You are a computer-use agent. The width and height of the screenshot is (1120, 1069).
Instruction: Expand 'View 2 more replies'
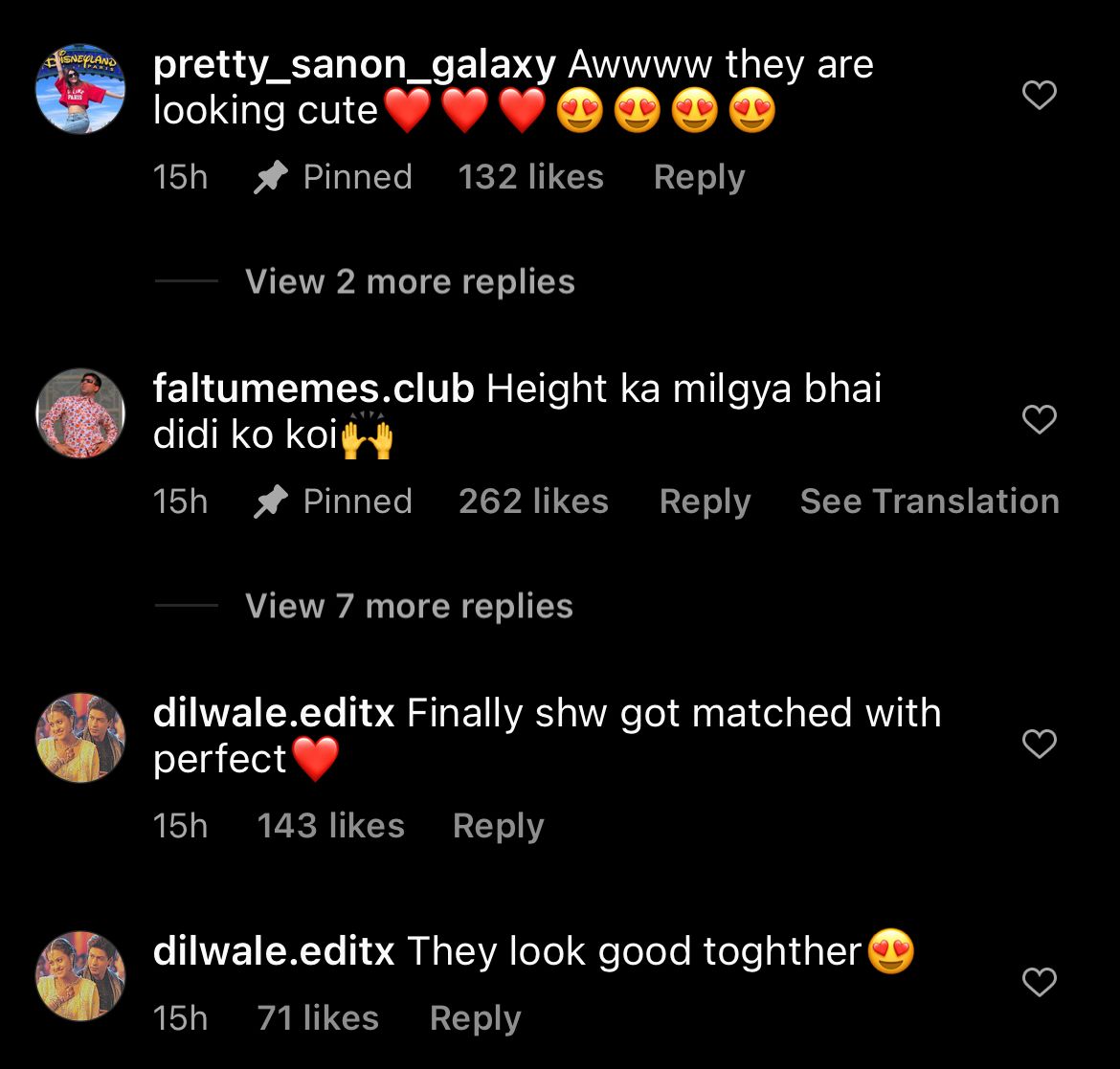pyautogui.click(x=410, y=281)
